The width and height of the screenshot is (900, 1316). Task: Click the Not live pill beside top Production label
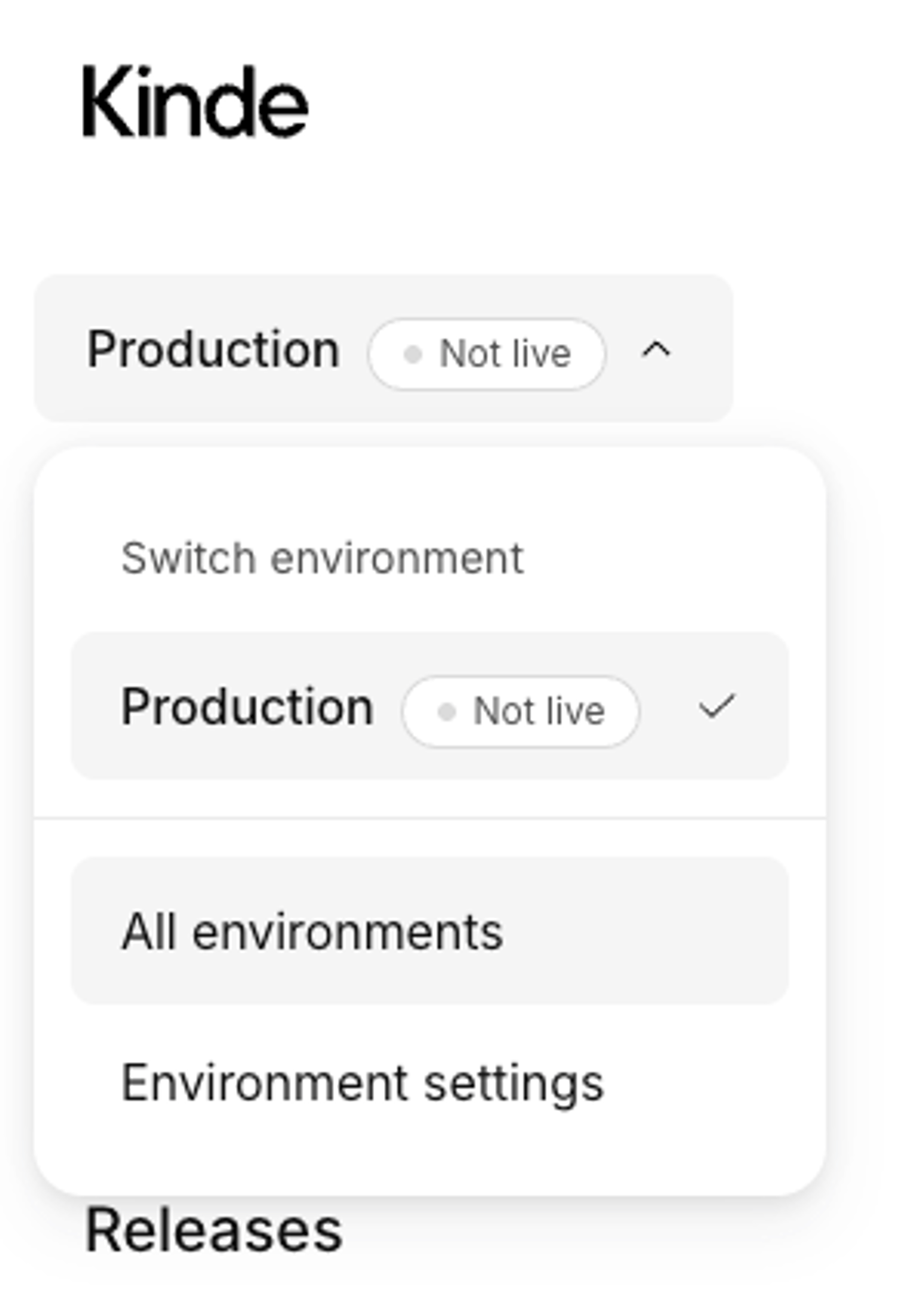[486, 353]
